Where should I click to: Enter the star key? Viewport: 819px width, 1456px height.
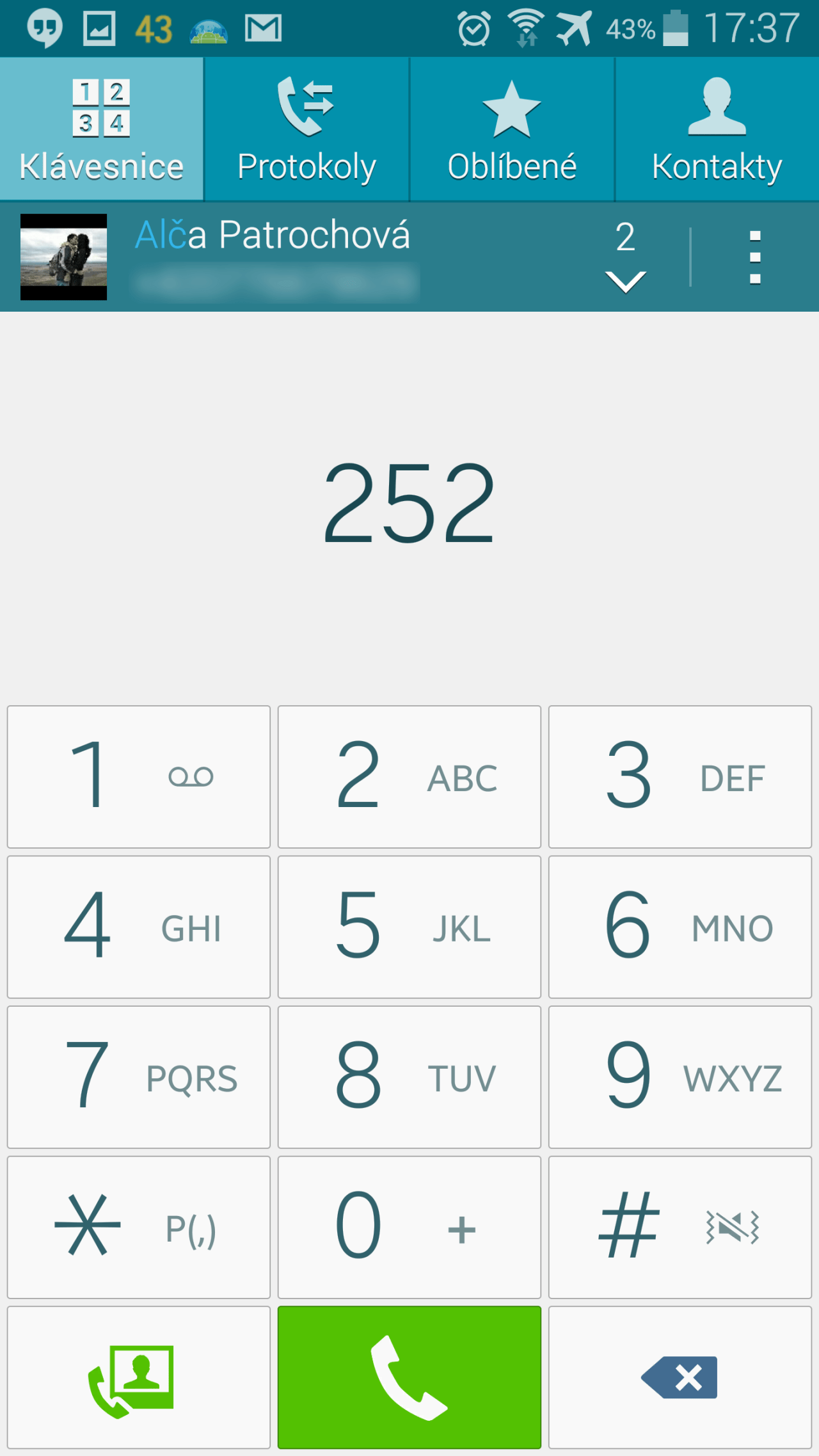(x=139, y=1227)
